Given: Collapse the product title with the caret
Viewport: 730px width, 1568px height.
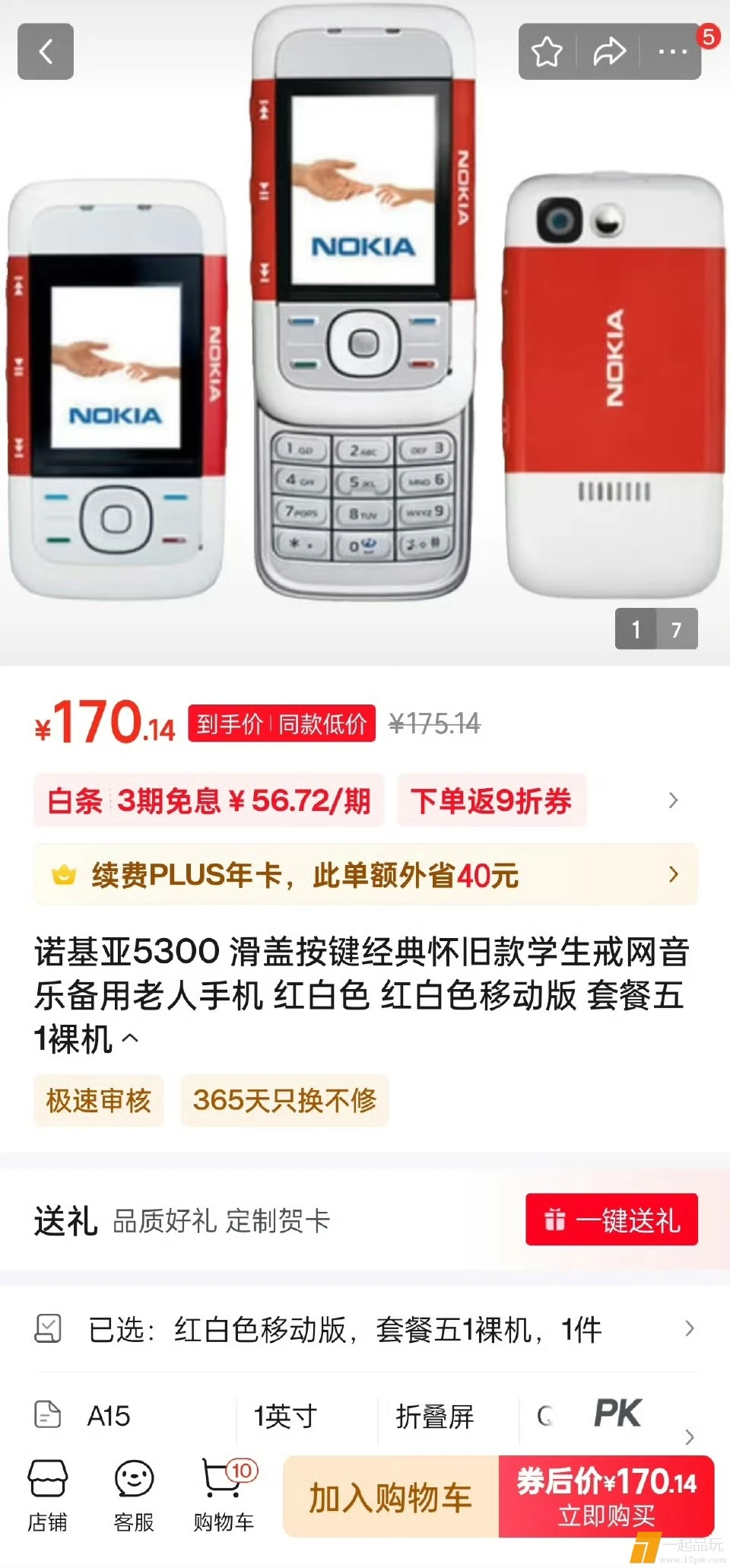Looking at the screenshot, I should pos(130,1038).
